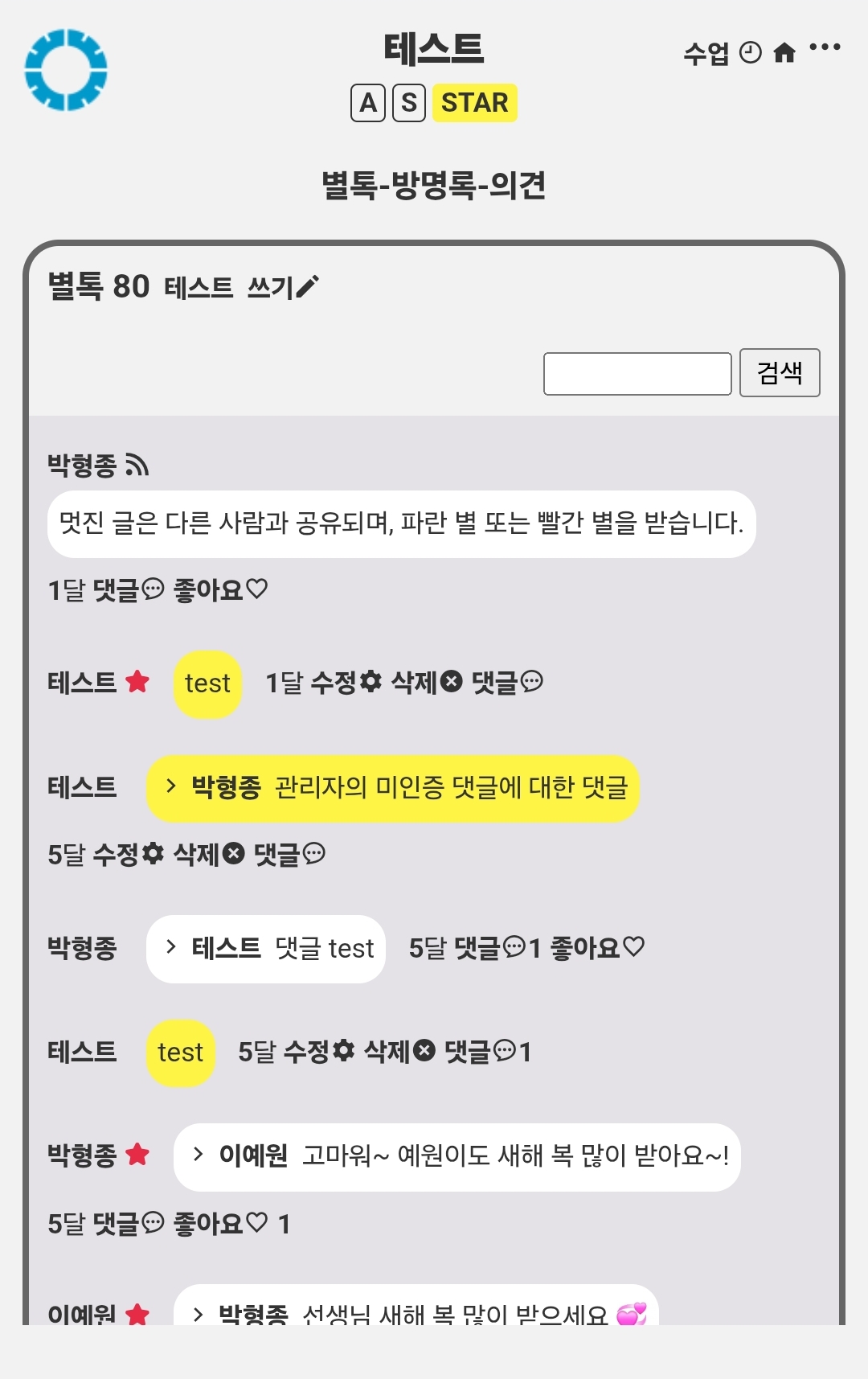This screenshot has width=868, height=1379.
Task: Open the 수업 clock link
Action: pyautogui.click(x=722, y=53)
